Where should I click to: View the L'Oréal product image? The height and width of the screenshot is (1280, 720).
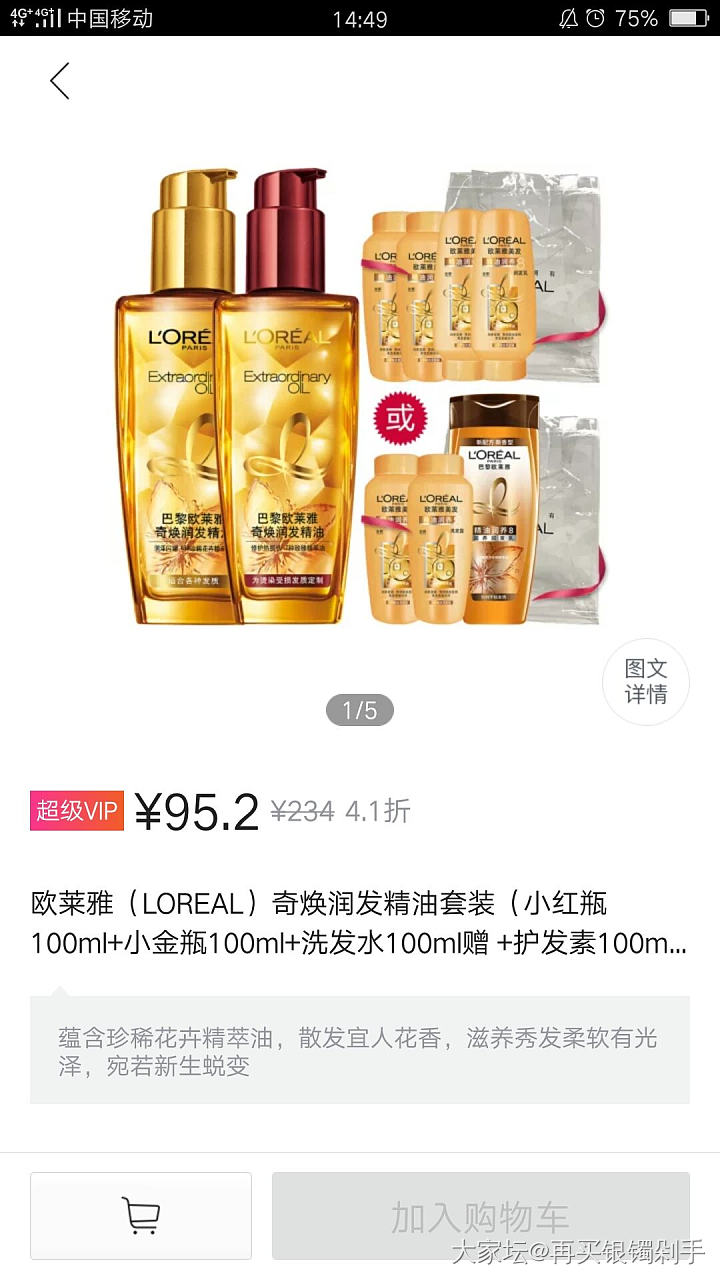360,400
